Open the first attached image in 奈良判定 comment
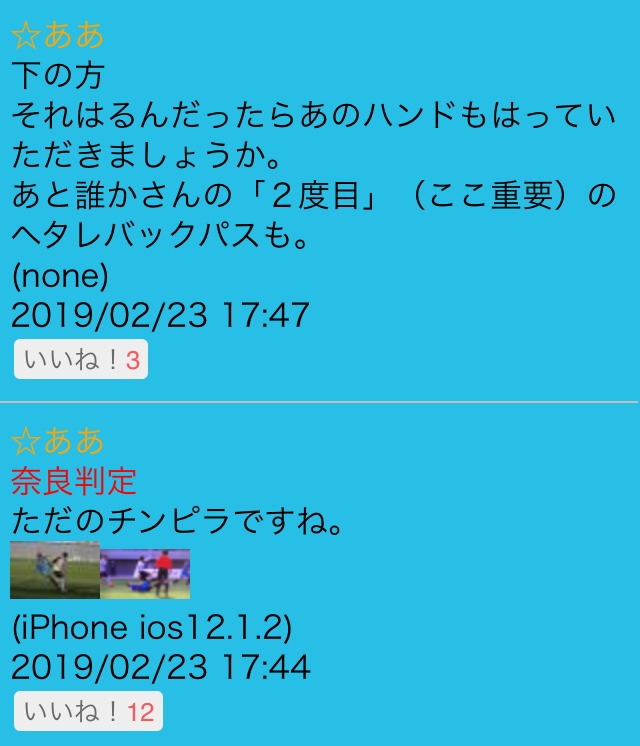This screenshot has width=640, height=746. point(55,570)
